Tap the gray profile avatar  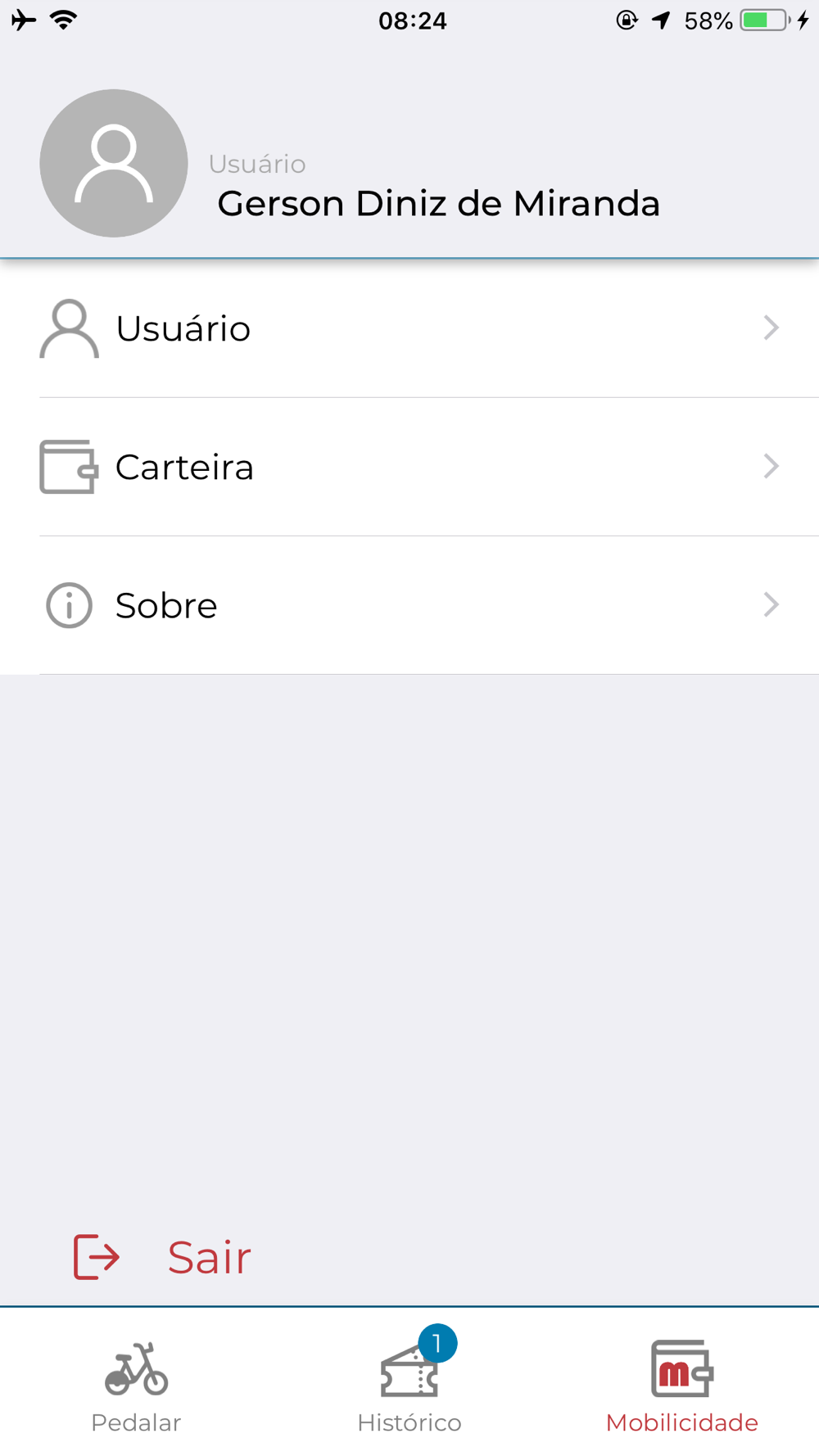point(114,163)
